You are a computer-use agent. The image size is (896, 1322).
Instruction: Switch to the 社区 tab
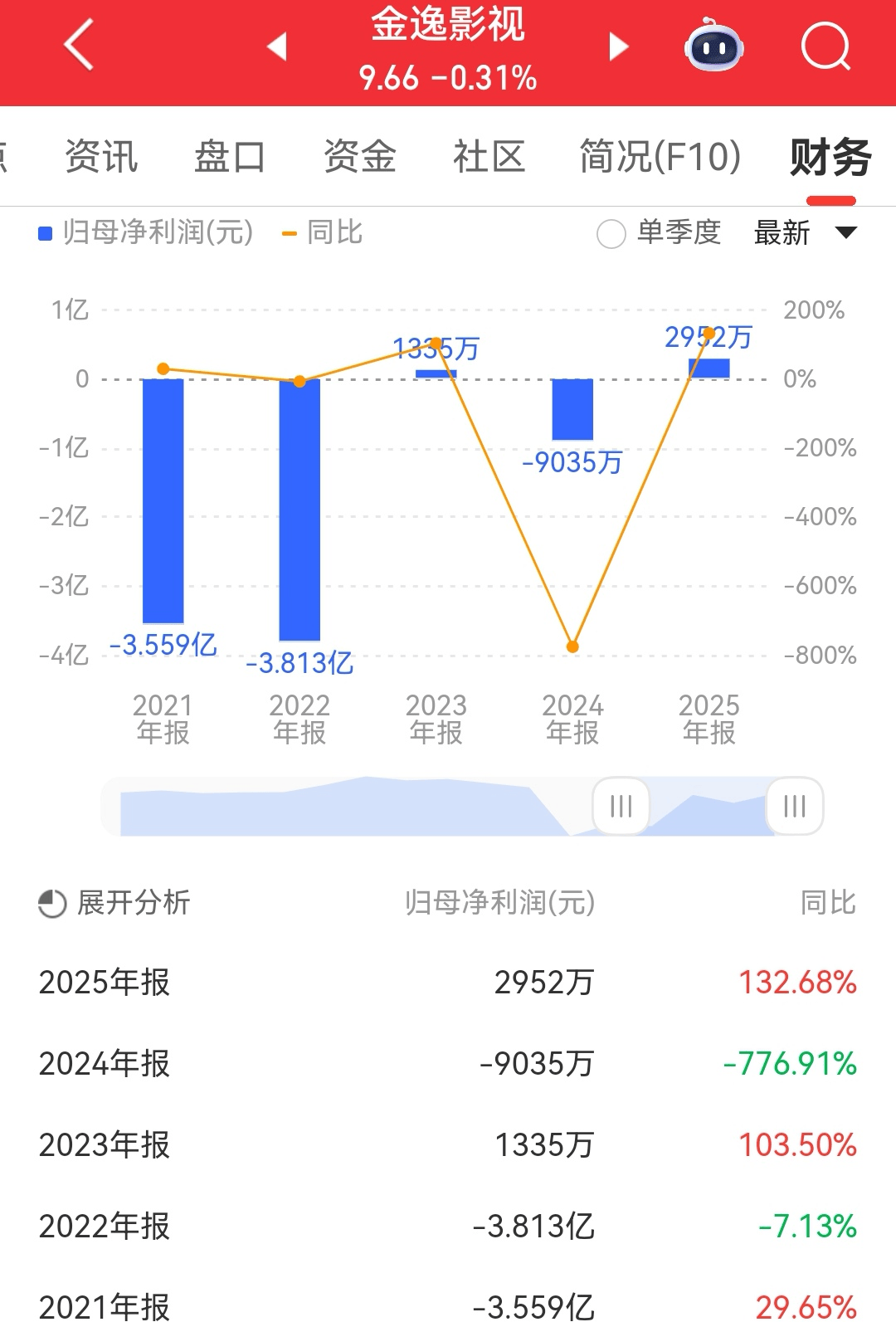coord(489,157)
